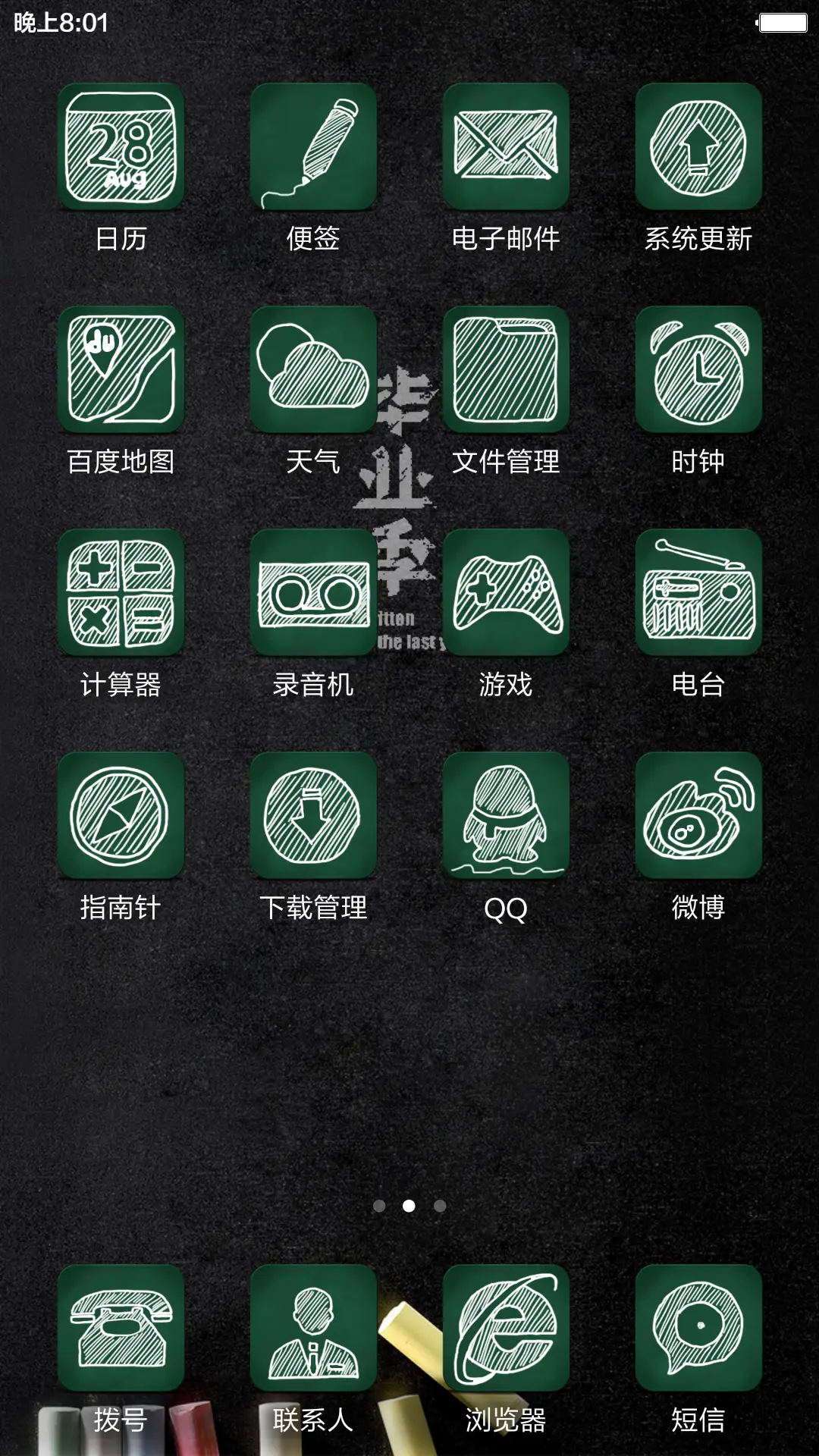Set an alarm in the 时钟 clock app
Image resolution: width=819 pixels, height=1456 pixels.
pyautogui.click(x=698, y=369)
